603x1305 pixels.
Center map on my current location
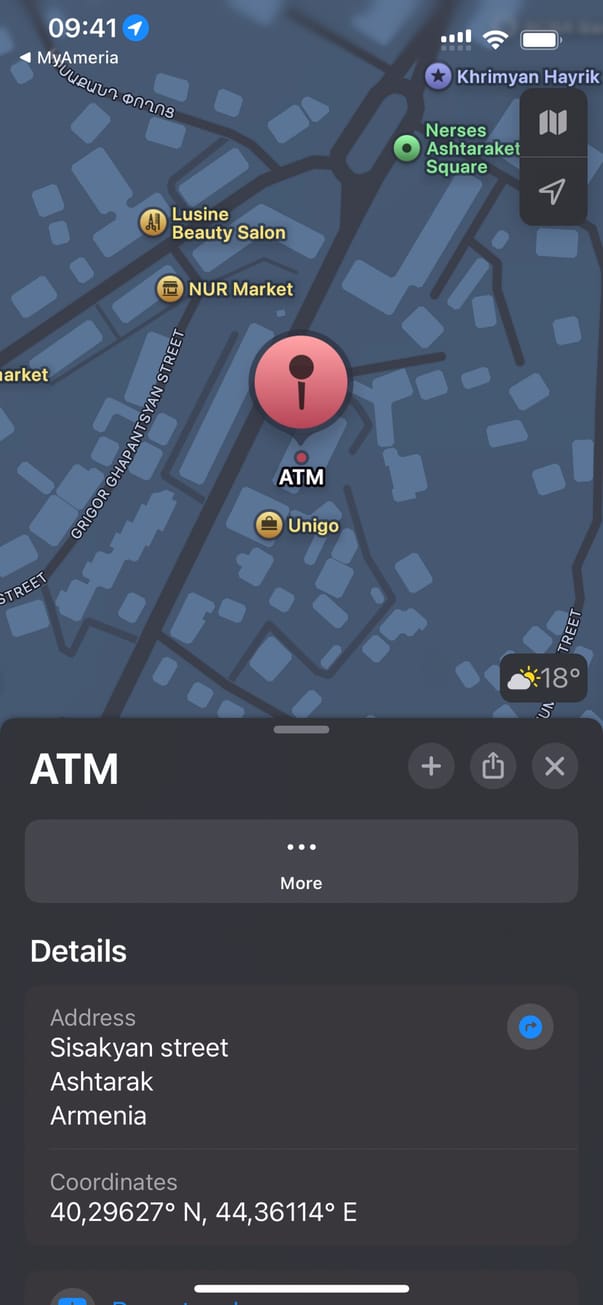coord(553,191)
